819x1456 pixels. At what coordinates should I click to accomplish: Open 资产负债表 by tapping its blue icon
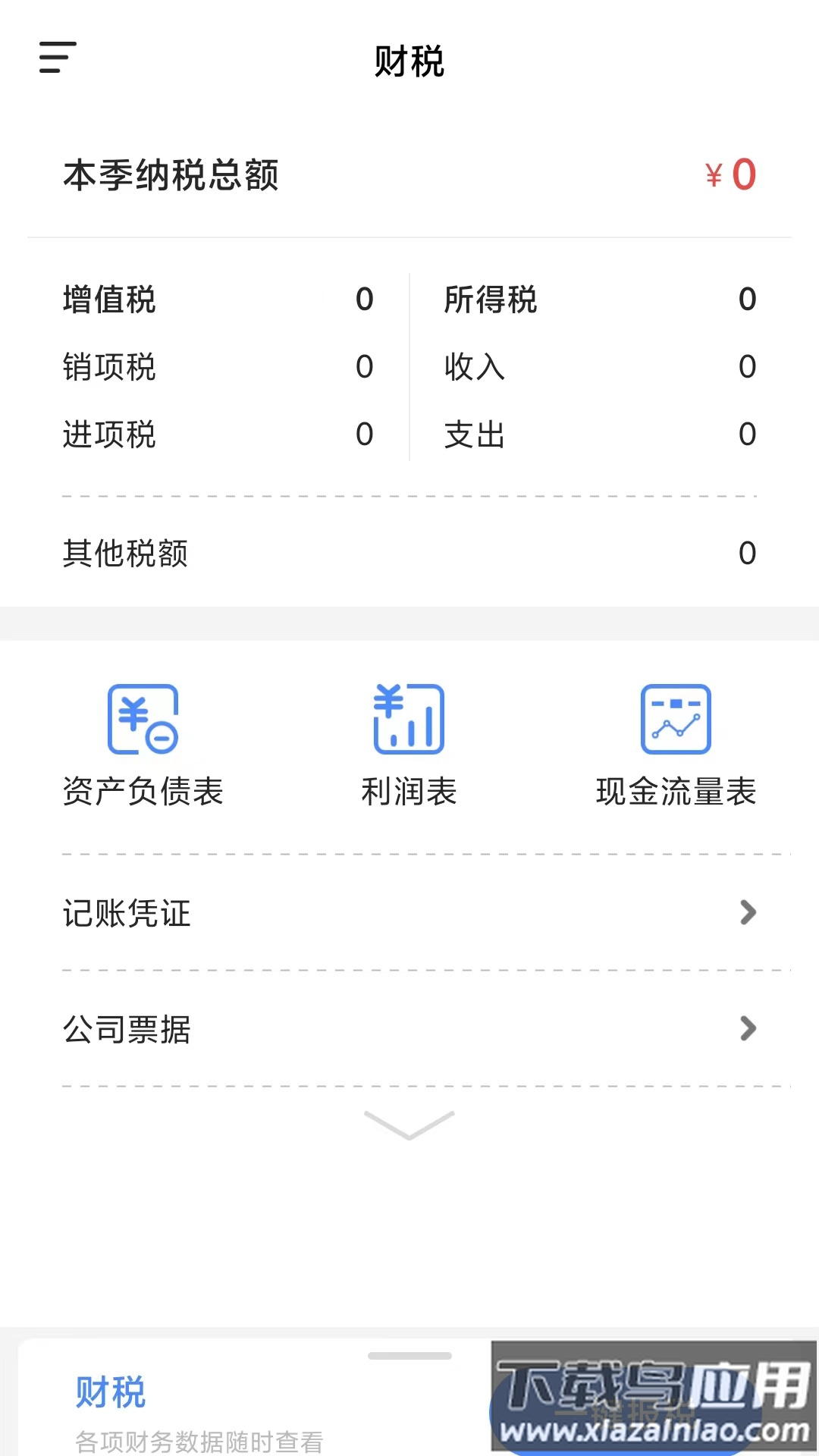144,720
